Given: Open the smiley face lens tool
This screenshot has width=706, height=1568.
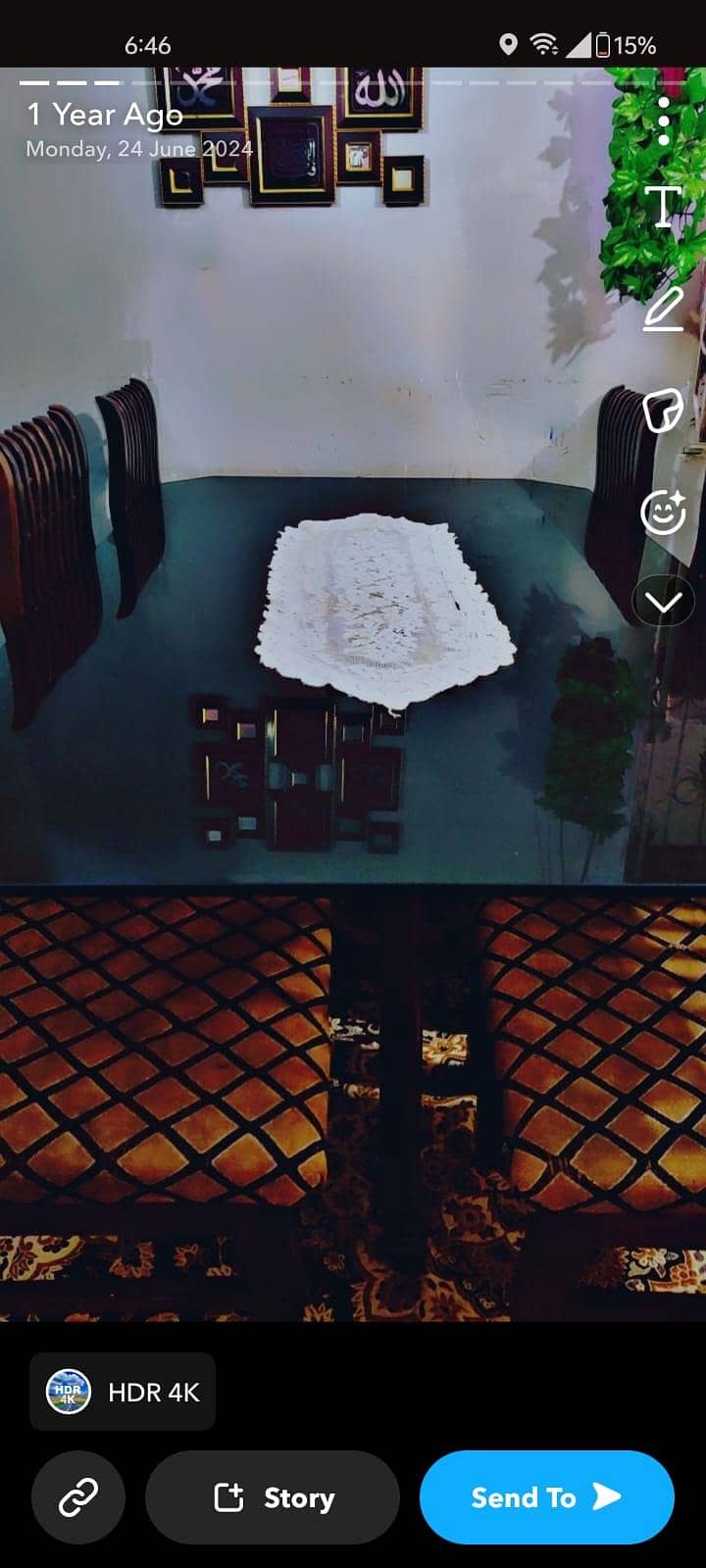Looking at the screenshot, I should tap(664, 511).
